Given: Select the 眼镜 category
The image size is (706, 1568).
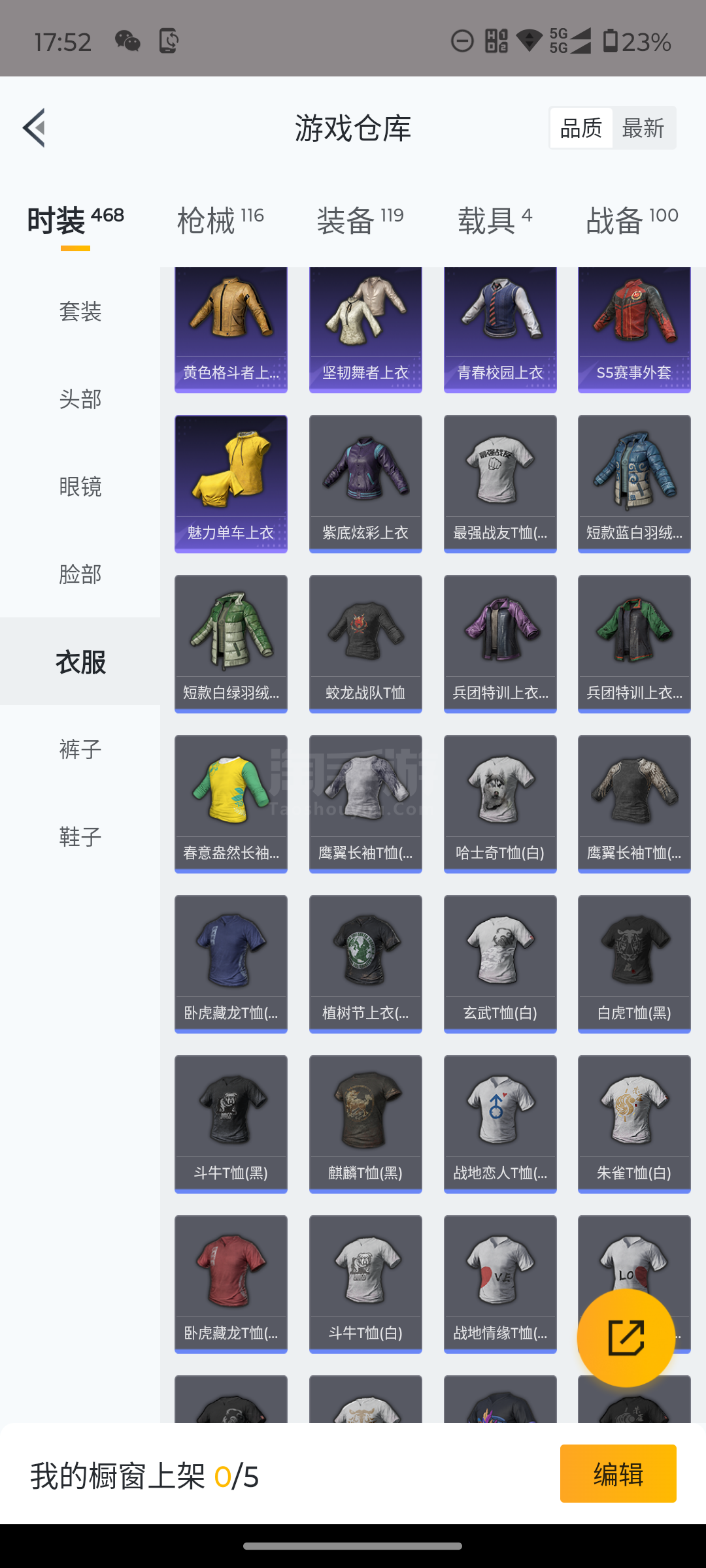Looking at the screenshot, I should click(x=80, y=486).
